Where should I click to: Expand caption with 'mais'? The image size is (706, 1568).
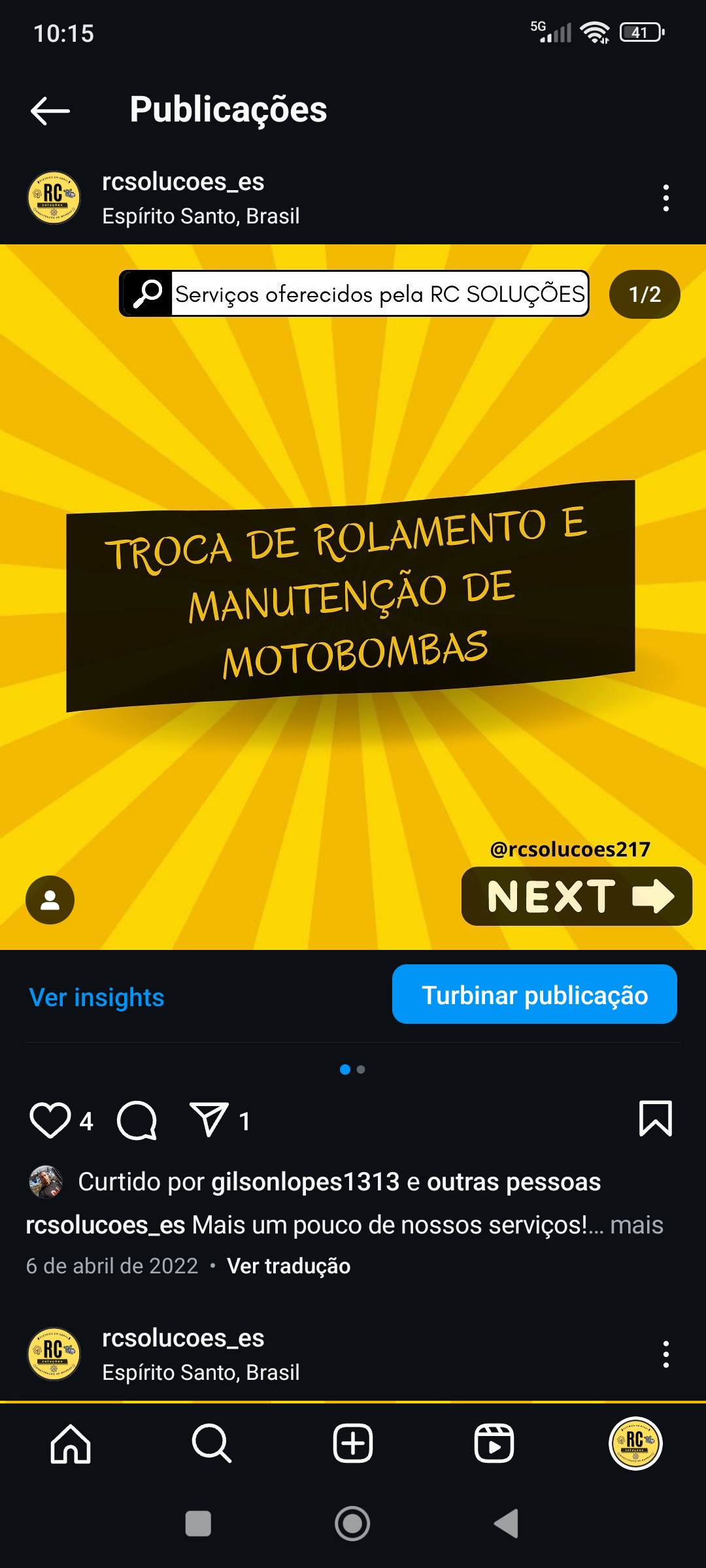[636, 1225]
